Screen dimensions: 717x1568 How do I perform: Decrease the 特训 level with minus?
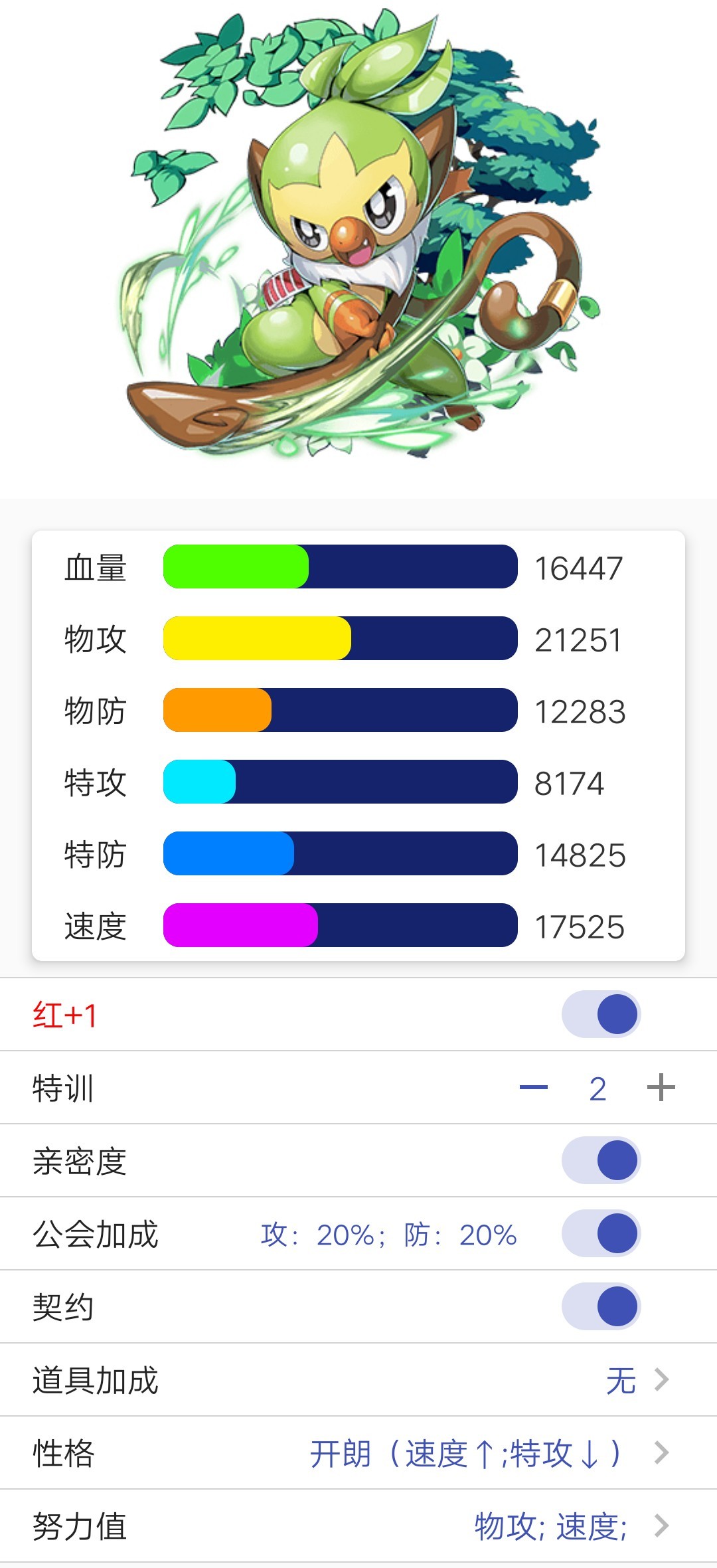[533, 1088]
